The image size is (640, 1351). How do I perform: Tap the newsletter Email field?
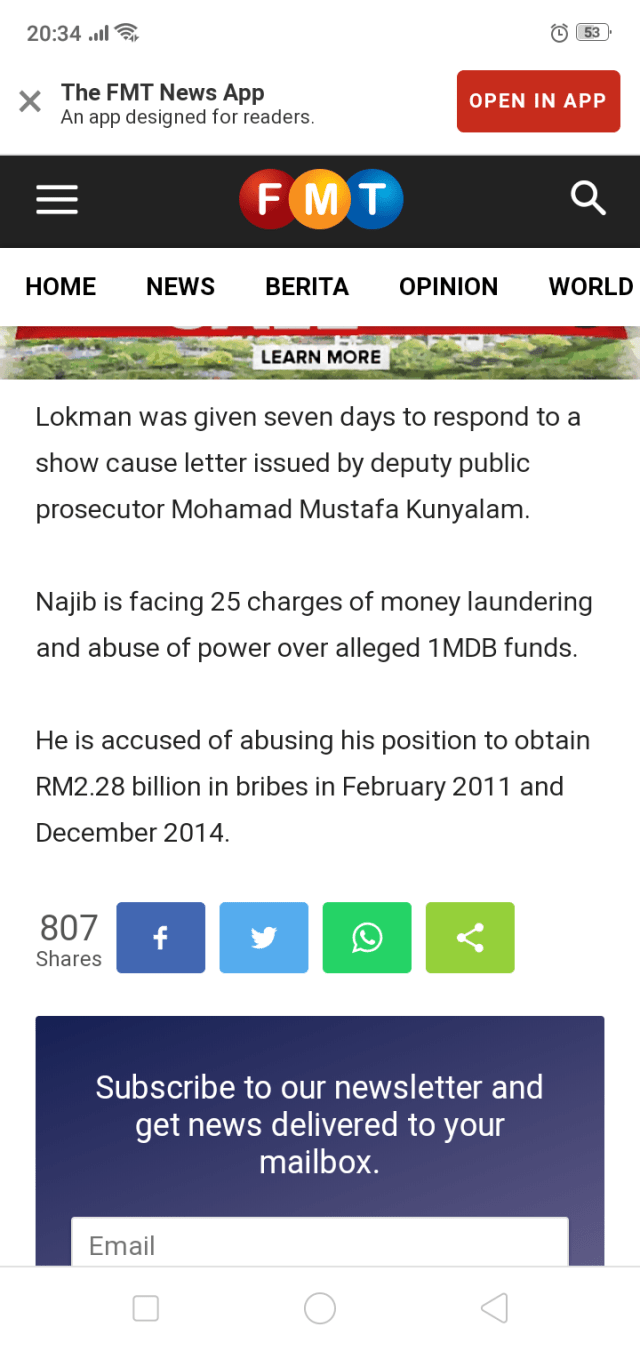[x=320, y=1244]
